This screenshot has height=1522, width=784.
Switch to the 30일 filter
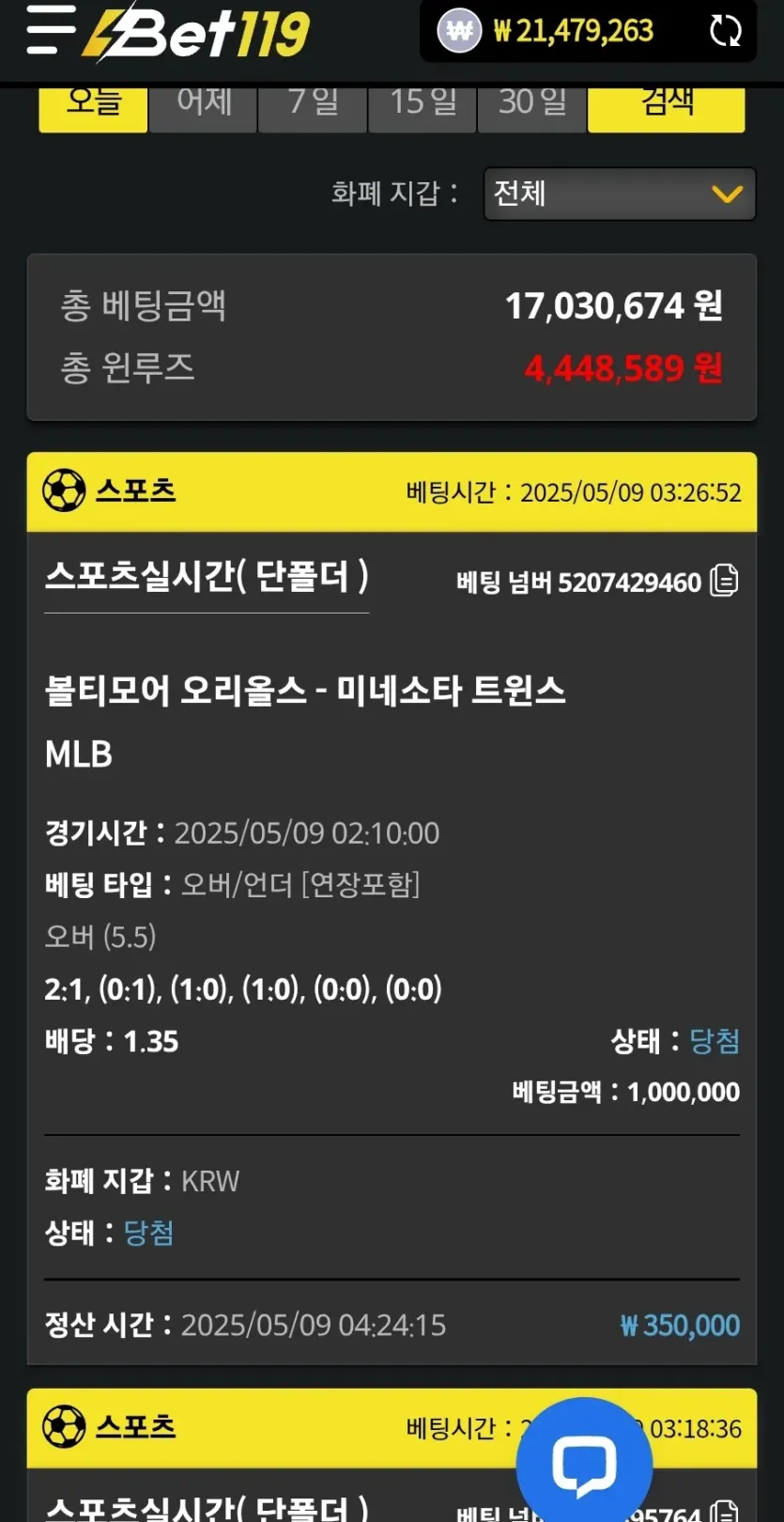pos(532,107)
